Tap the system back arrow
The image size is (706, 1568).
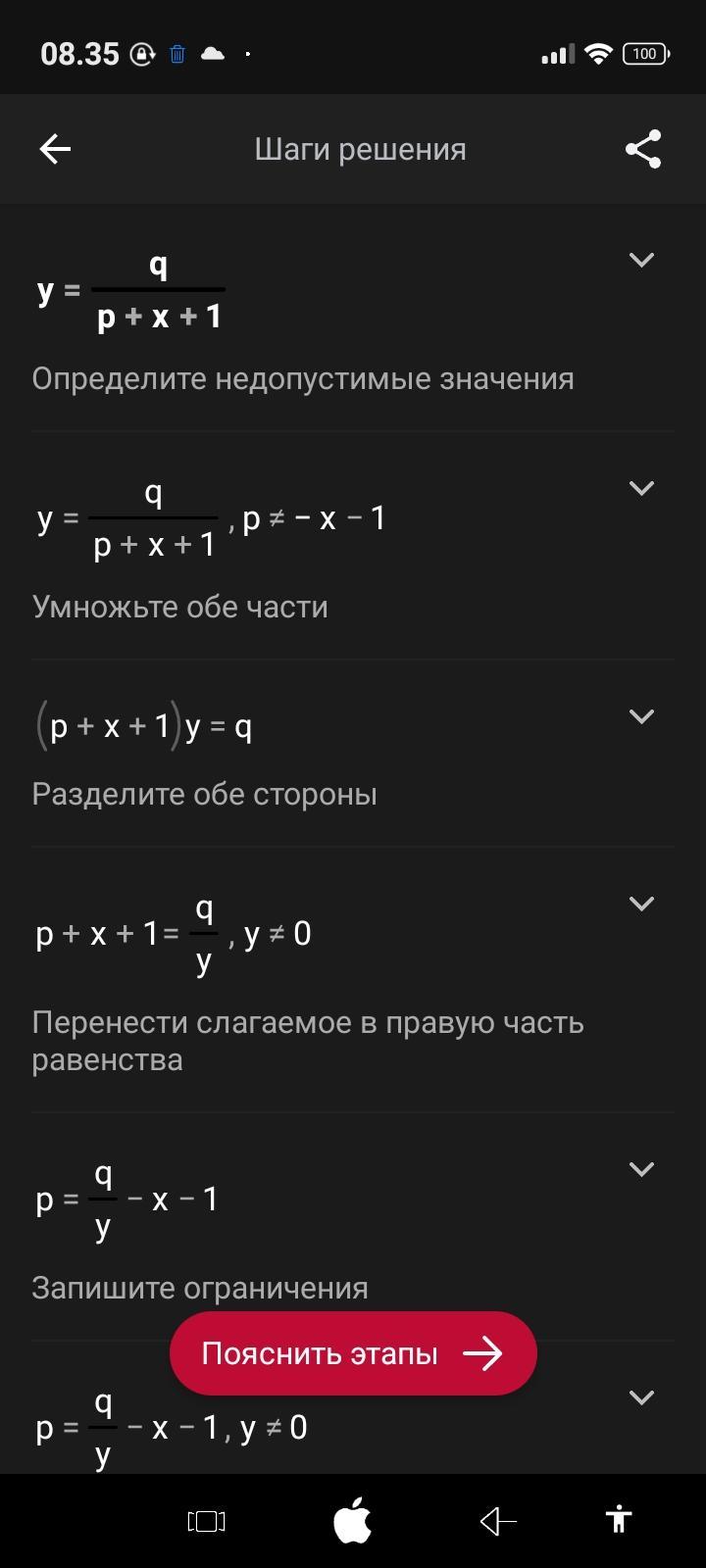[x=498, y=1521]
